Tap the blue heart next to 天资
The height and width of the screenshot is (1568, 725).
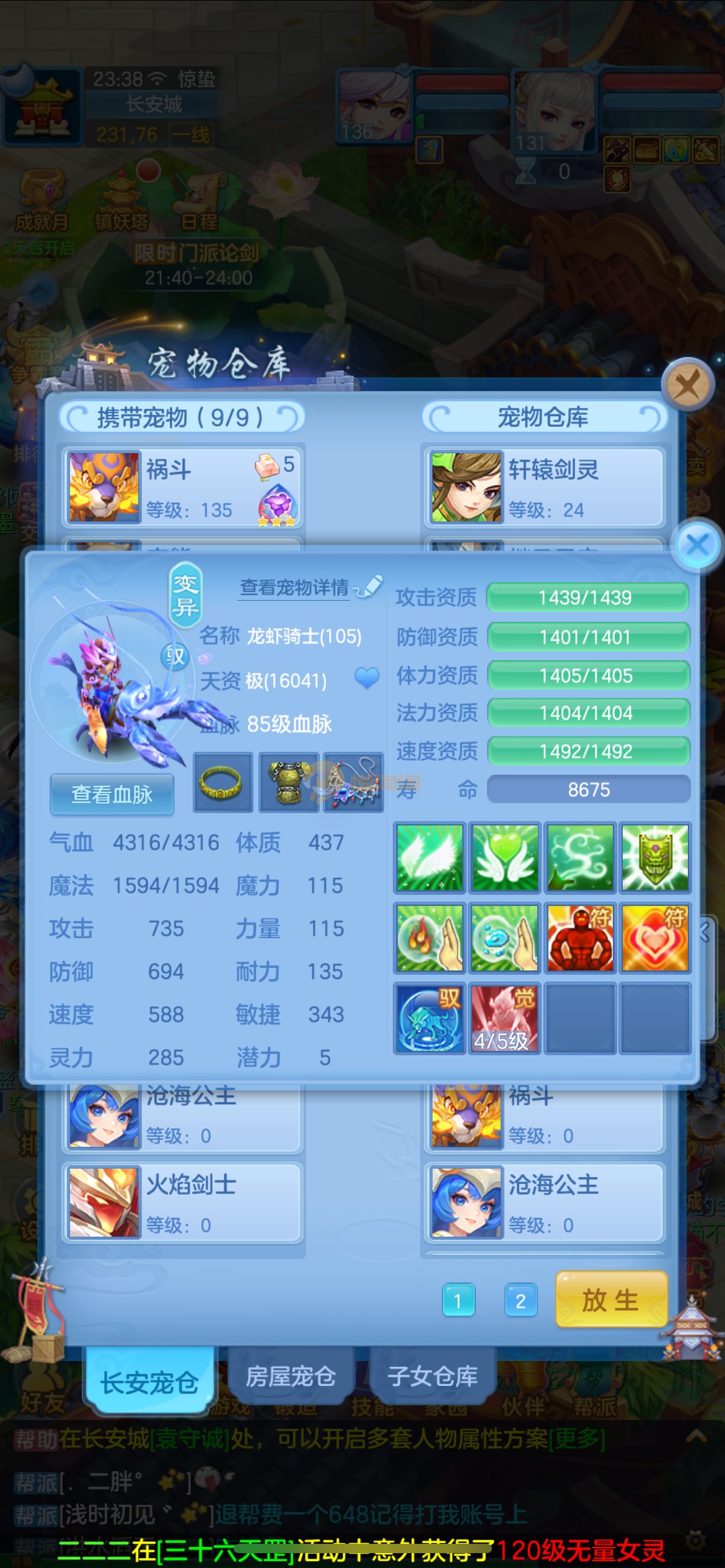(367, 678)
